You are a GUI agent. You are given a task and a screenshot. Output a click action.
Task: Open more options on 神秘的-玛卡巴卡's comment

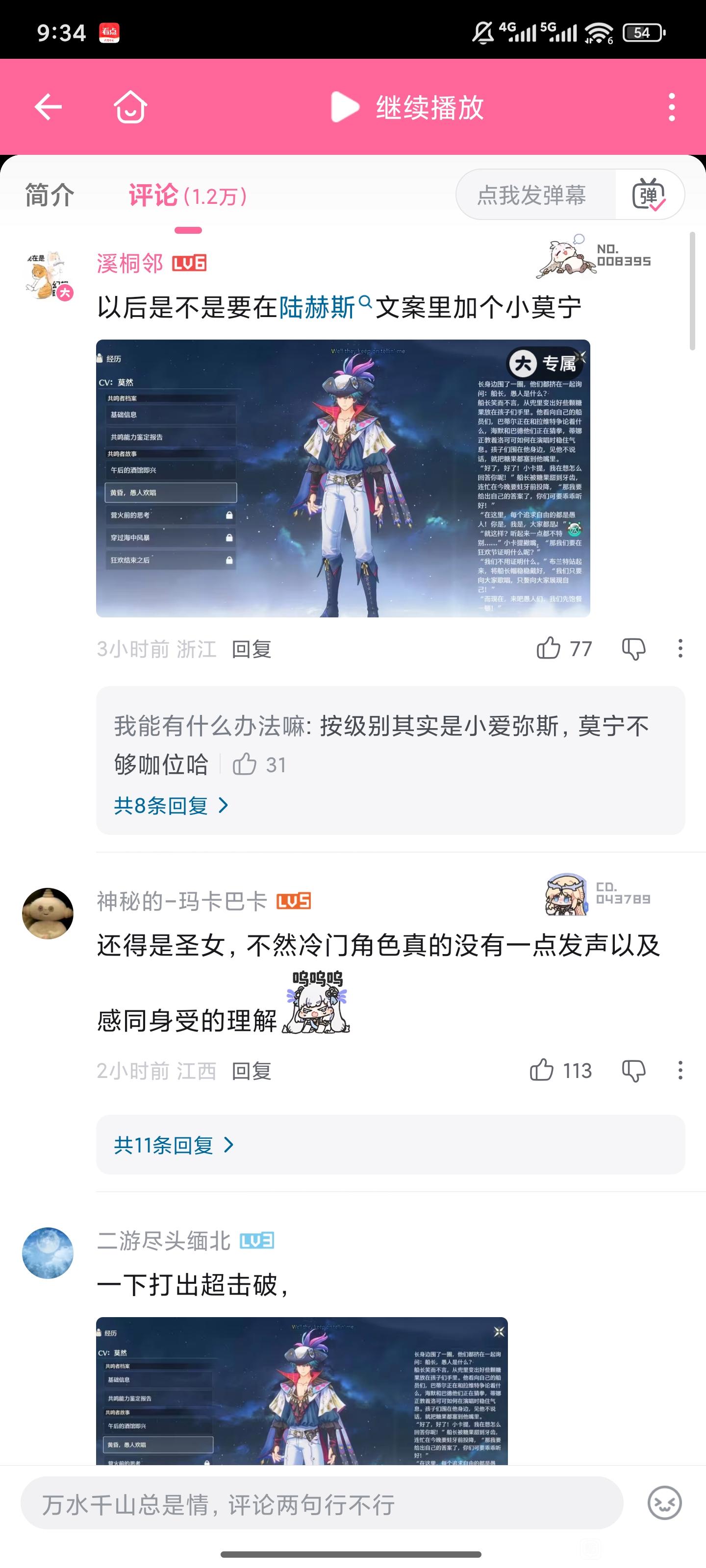(681, 1071)
